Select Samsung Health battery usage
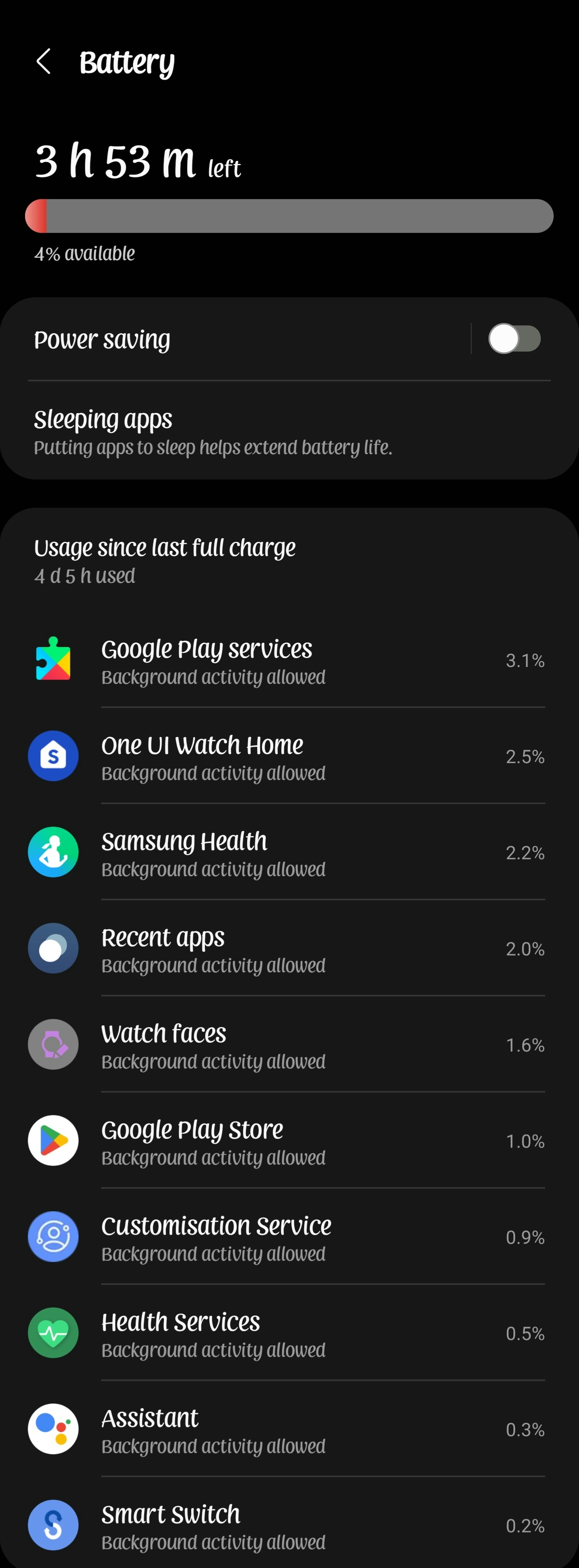Screen dimensions: 579x1568 (x=289, y=853)
